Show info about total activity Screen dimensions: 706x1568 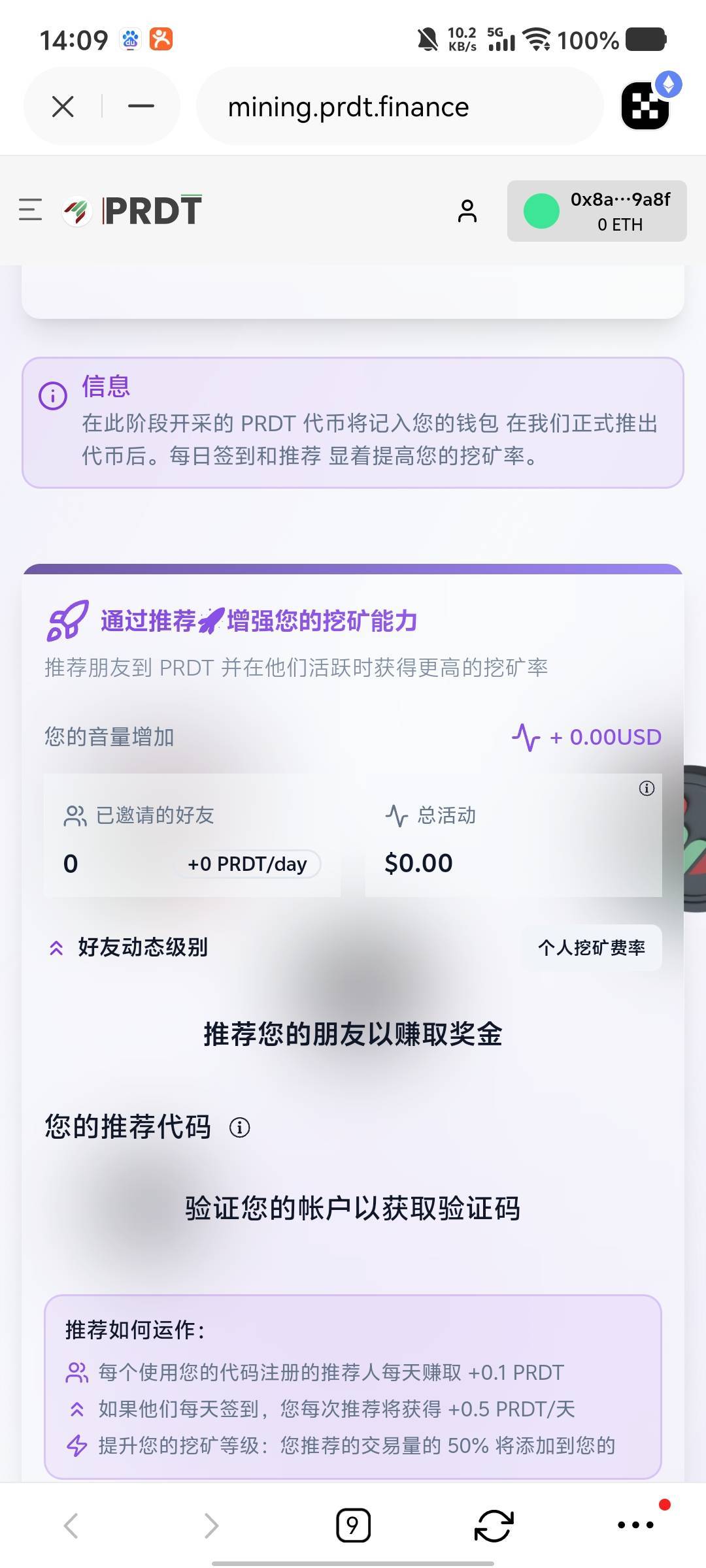(x=647, y=789)
